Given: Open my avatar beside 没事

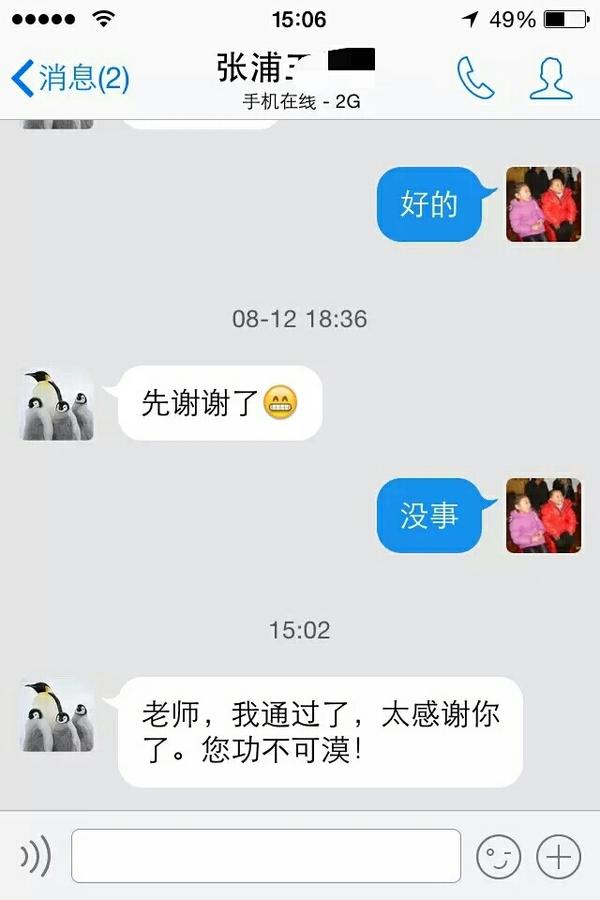Looking at the screenshot, I should click(x=543, y=515).
